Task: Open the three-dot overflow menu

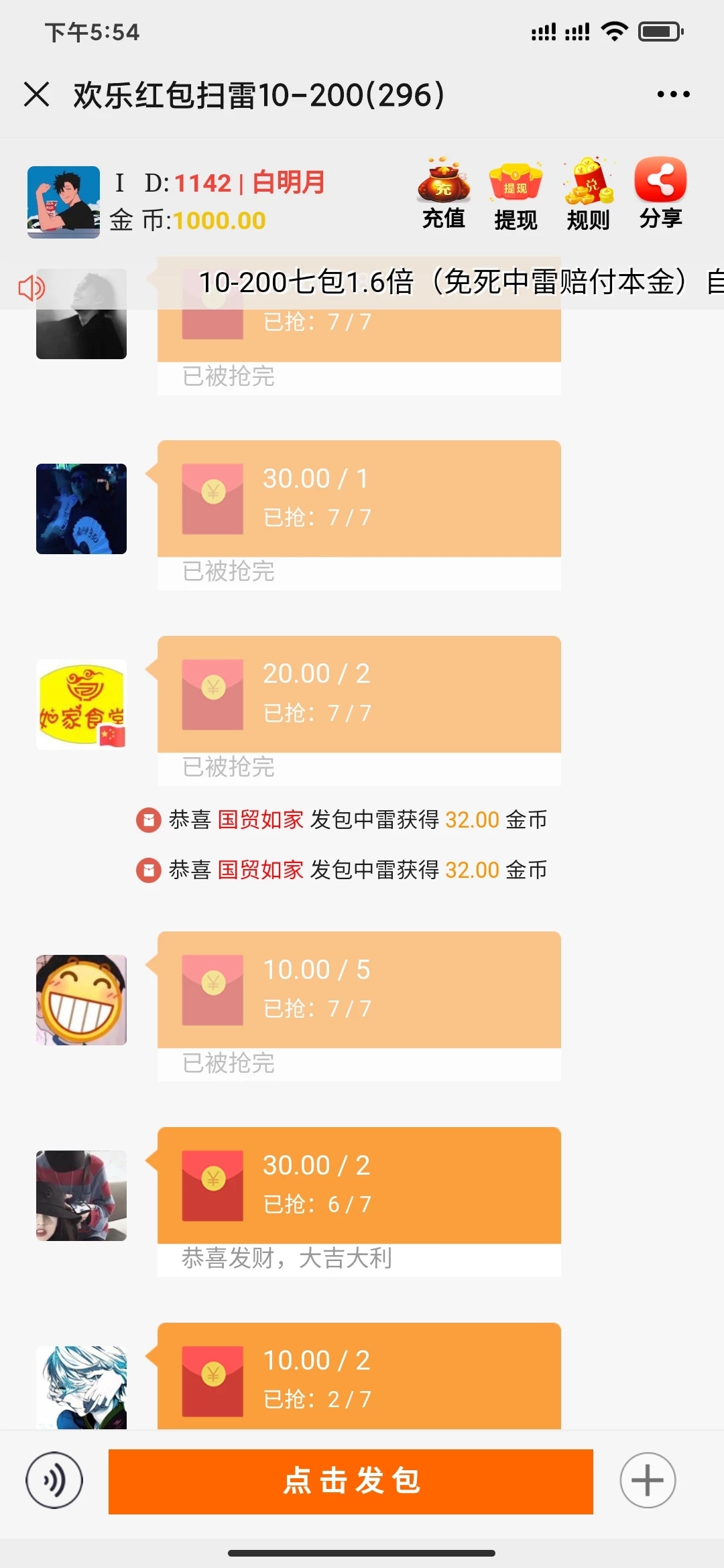Action: 673,94
